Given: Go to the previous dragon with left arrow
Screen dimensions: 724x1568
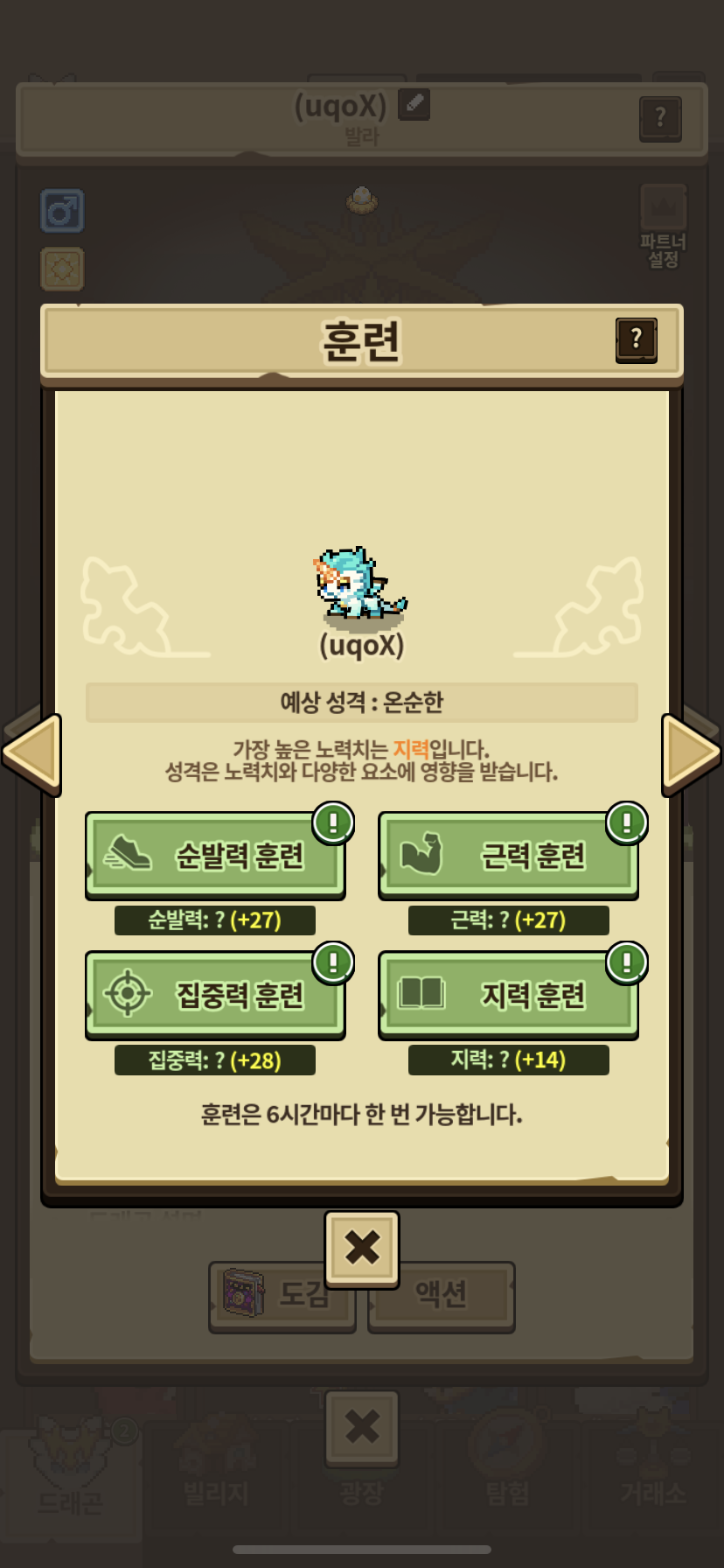Looking at the screenshot, I should (33, 753).
